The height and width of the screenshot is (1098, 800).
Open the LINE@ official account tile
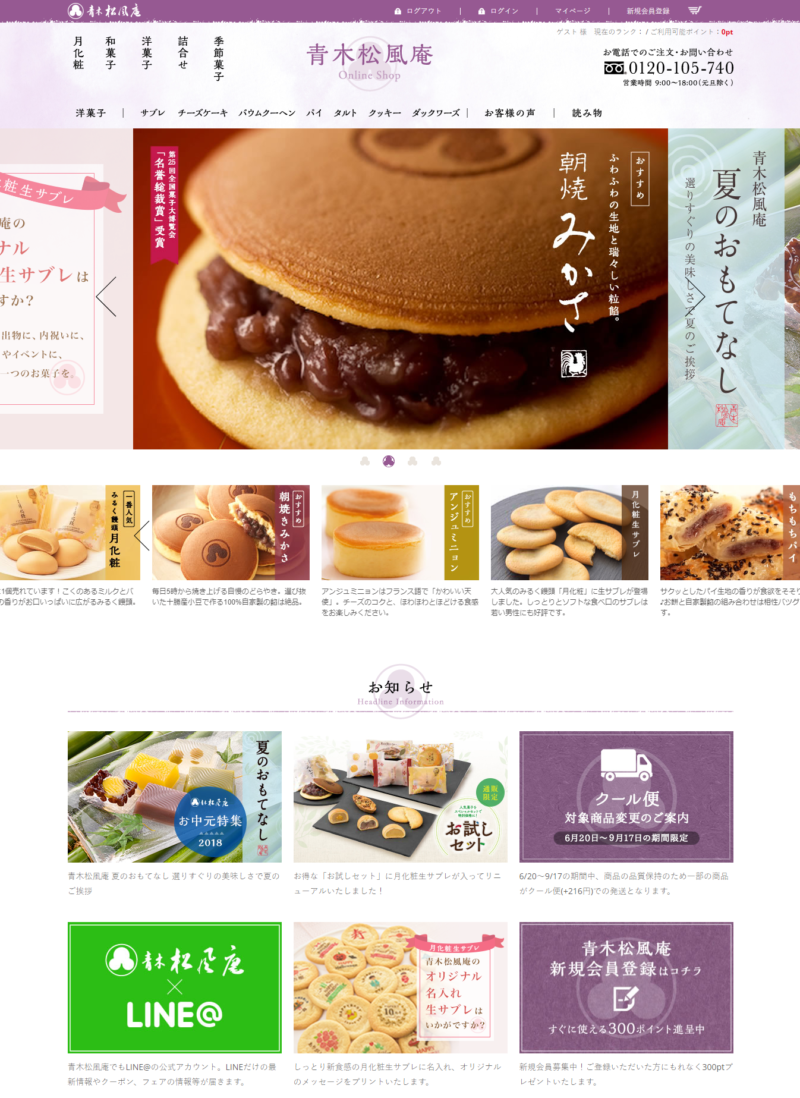(x=174, y=987)
